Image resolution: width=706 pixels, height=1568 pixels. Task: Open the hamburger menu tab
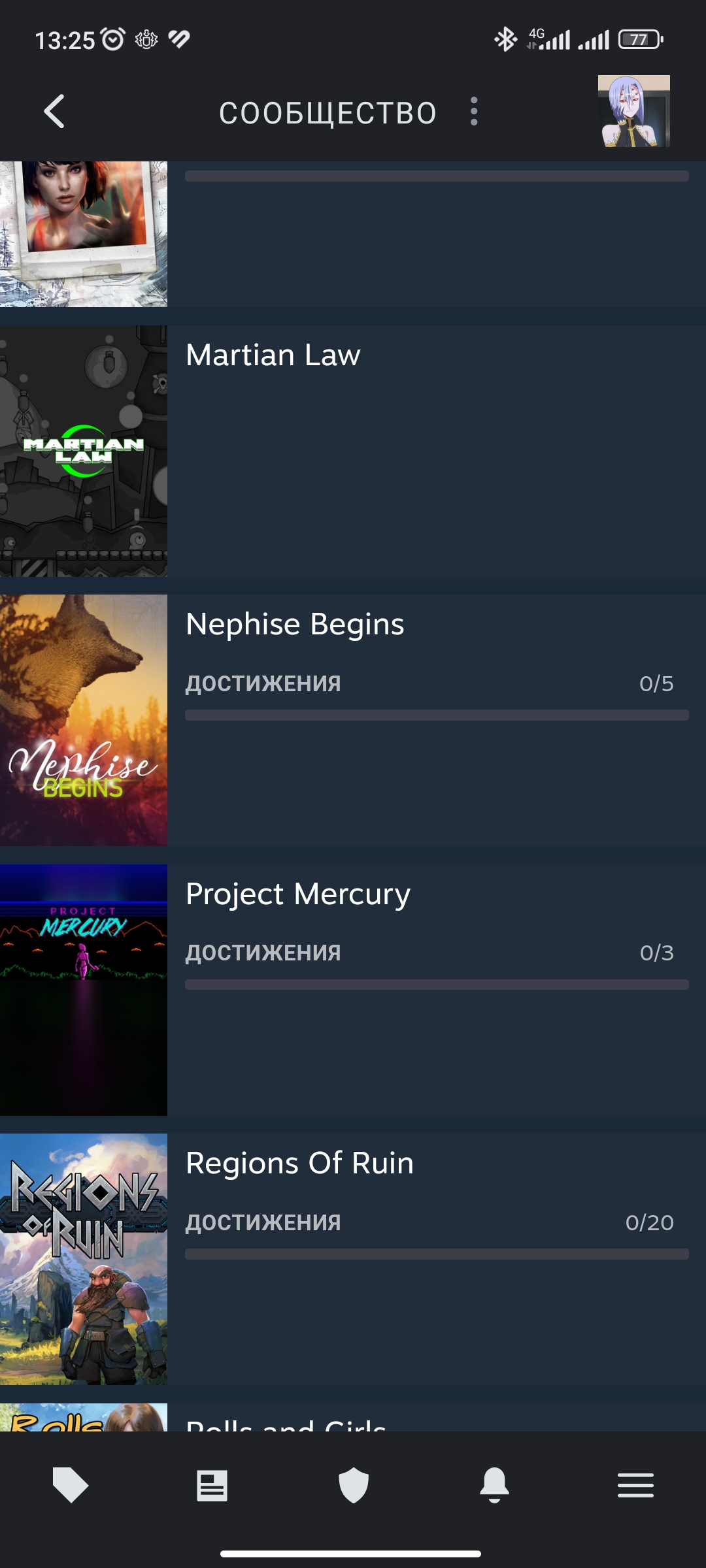tap(635, 1485)
